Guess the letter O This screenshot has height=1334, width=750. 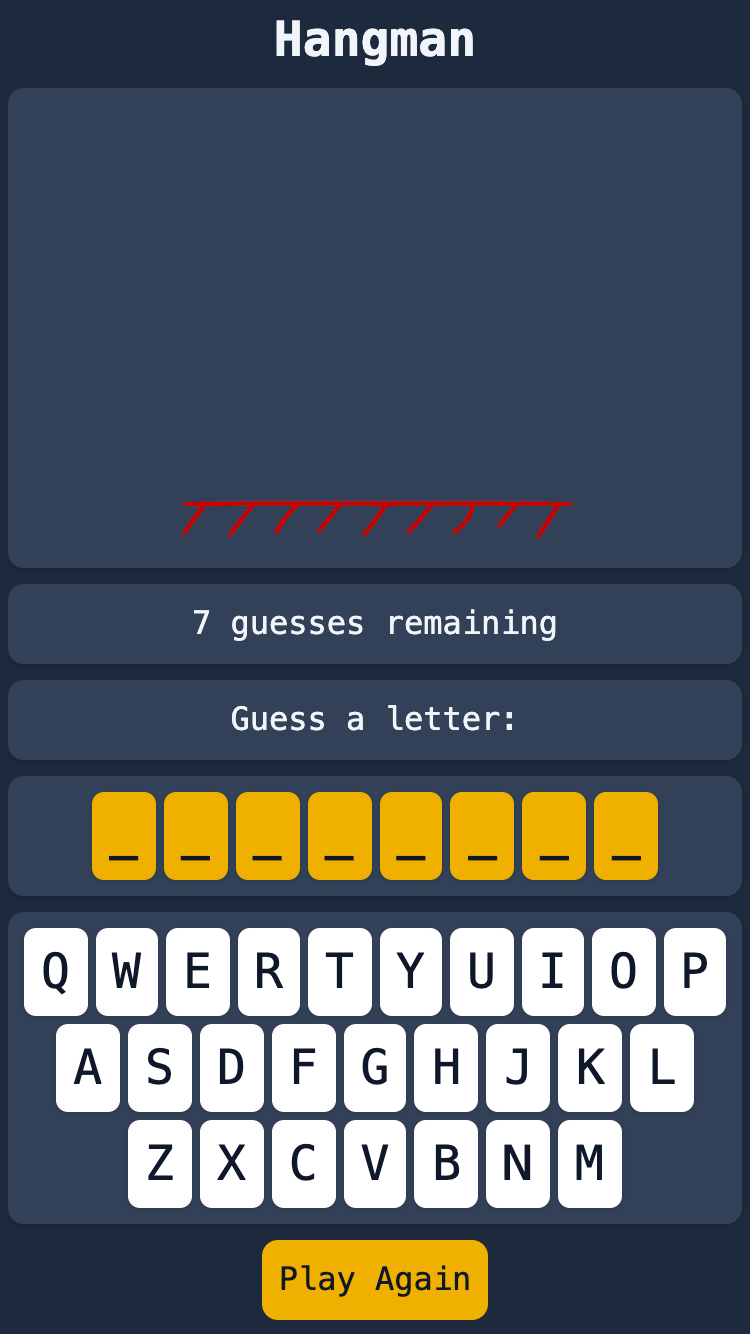[x=624, y=972]
